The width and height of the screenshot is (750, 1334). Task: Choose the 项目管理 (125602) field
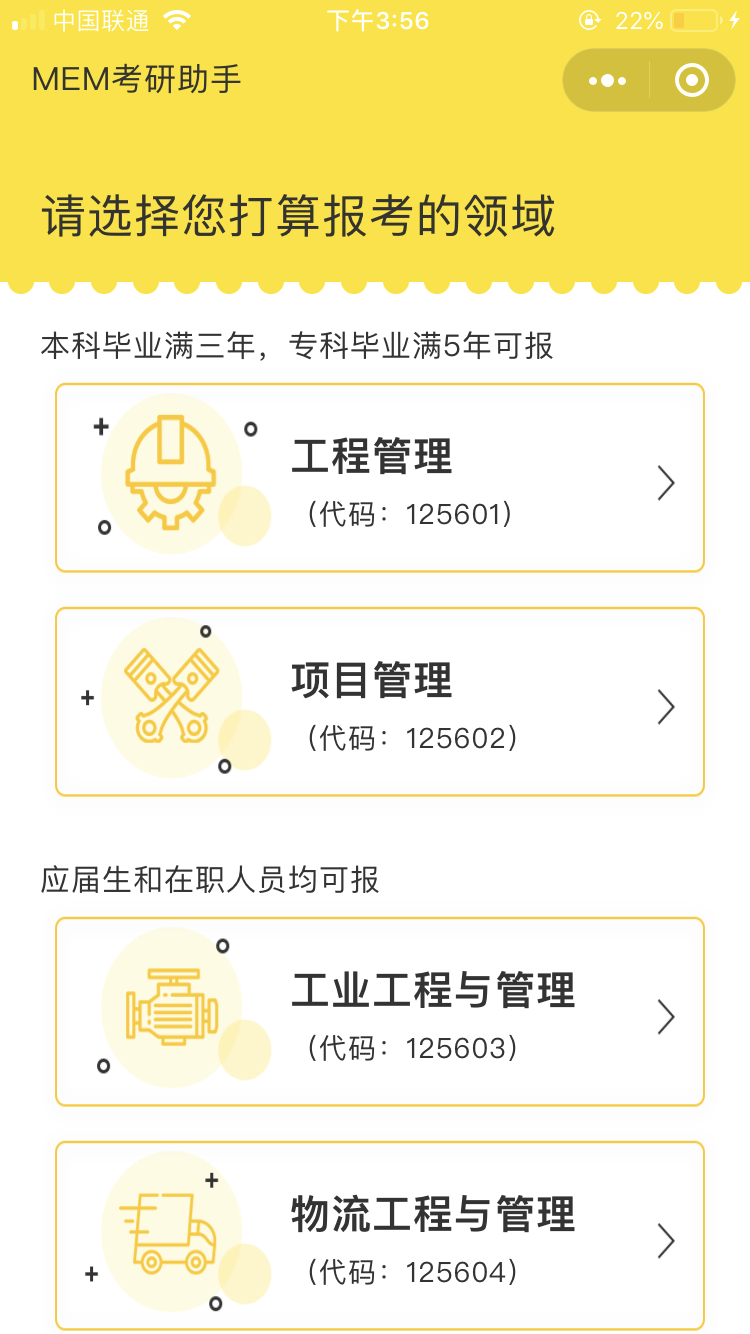click(x=380, y=702)
